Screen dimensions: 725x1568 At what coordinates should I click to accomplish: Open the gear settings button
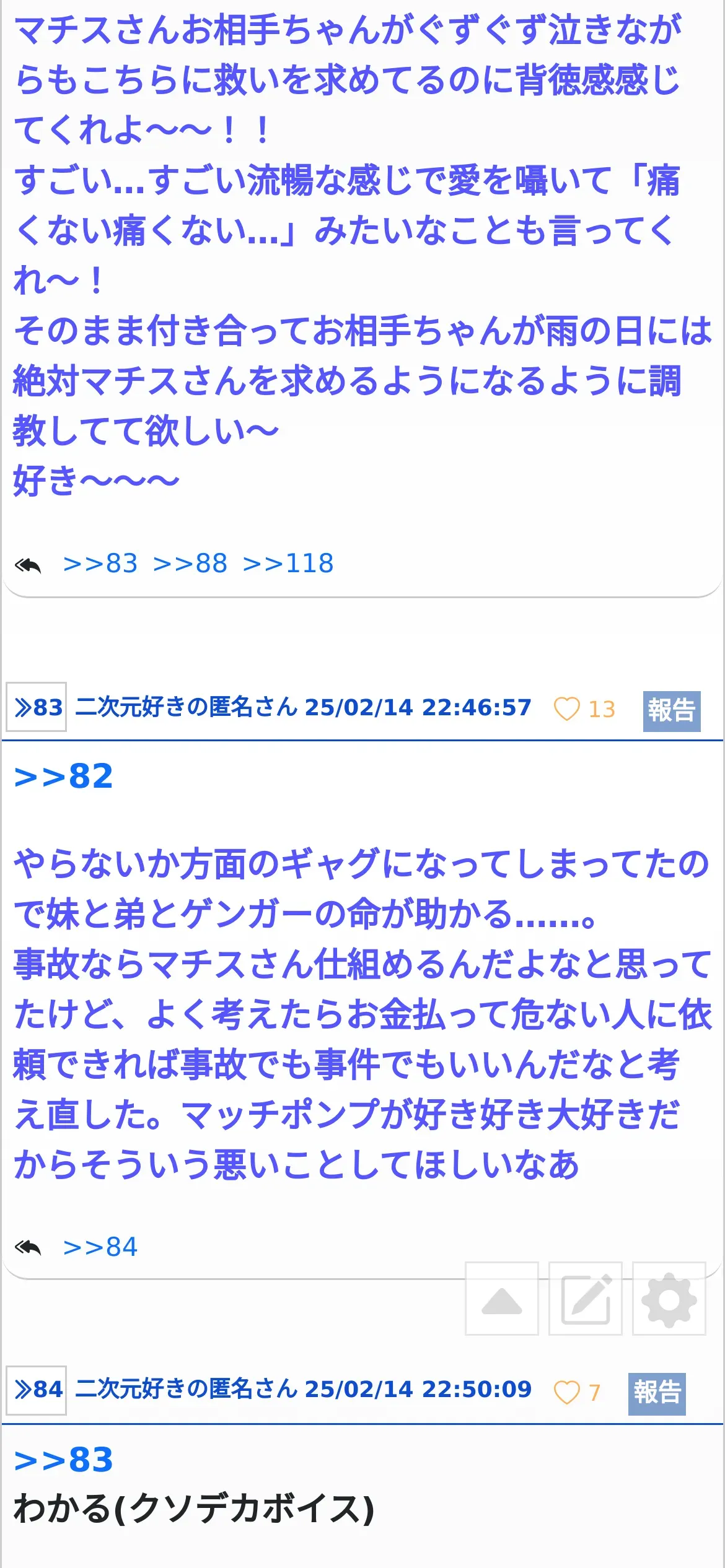click(669, 1299)
